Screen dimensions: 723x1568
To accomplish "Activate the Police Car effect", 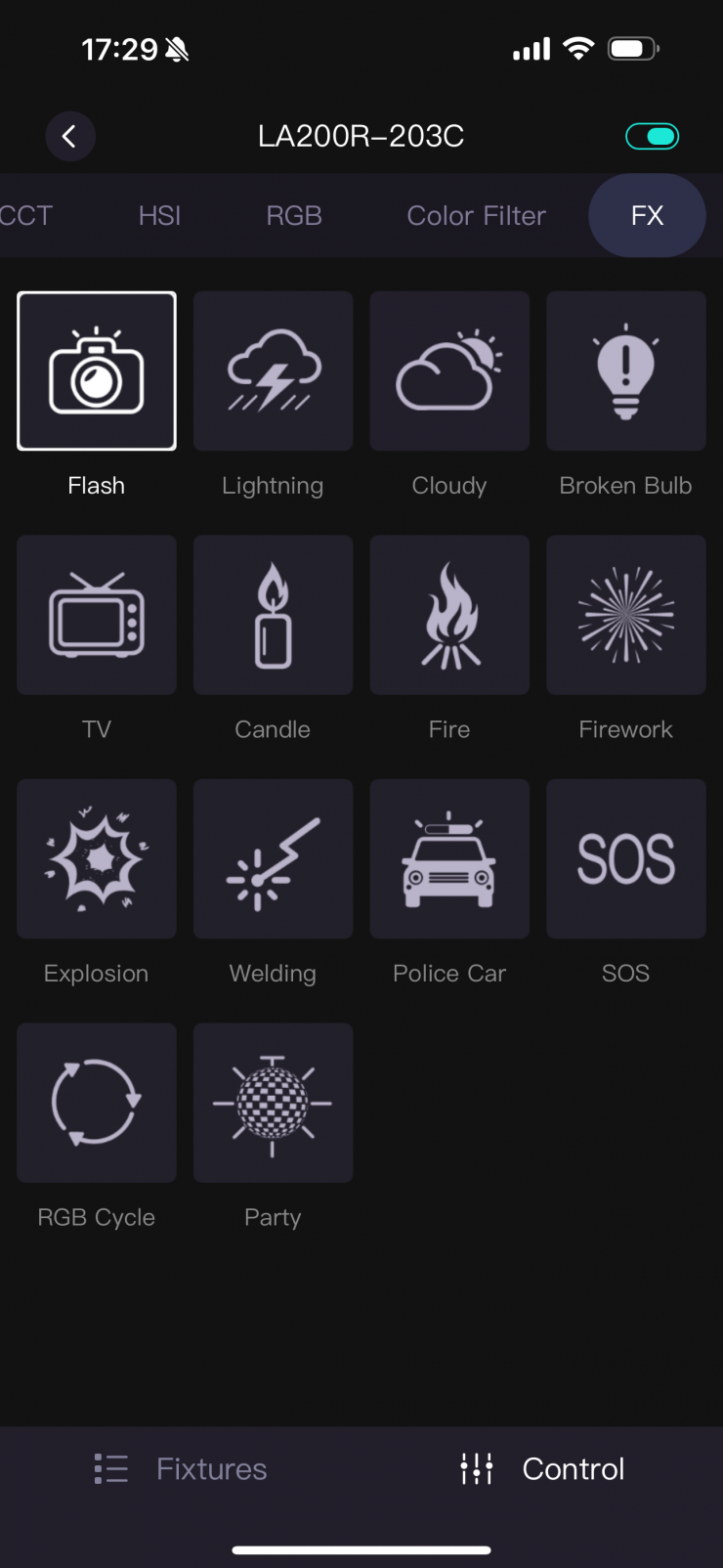I will click(x=449, y=859).
